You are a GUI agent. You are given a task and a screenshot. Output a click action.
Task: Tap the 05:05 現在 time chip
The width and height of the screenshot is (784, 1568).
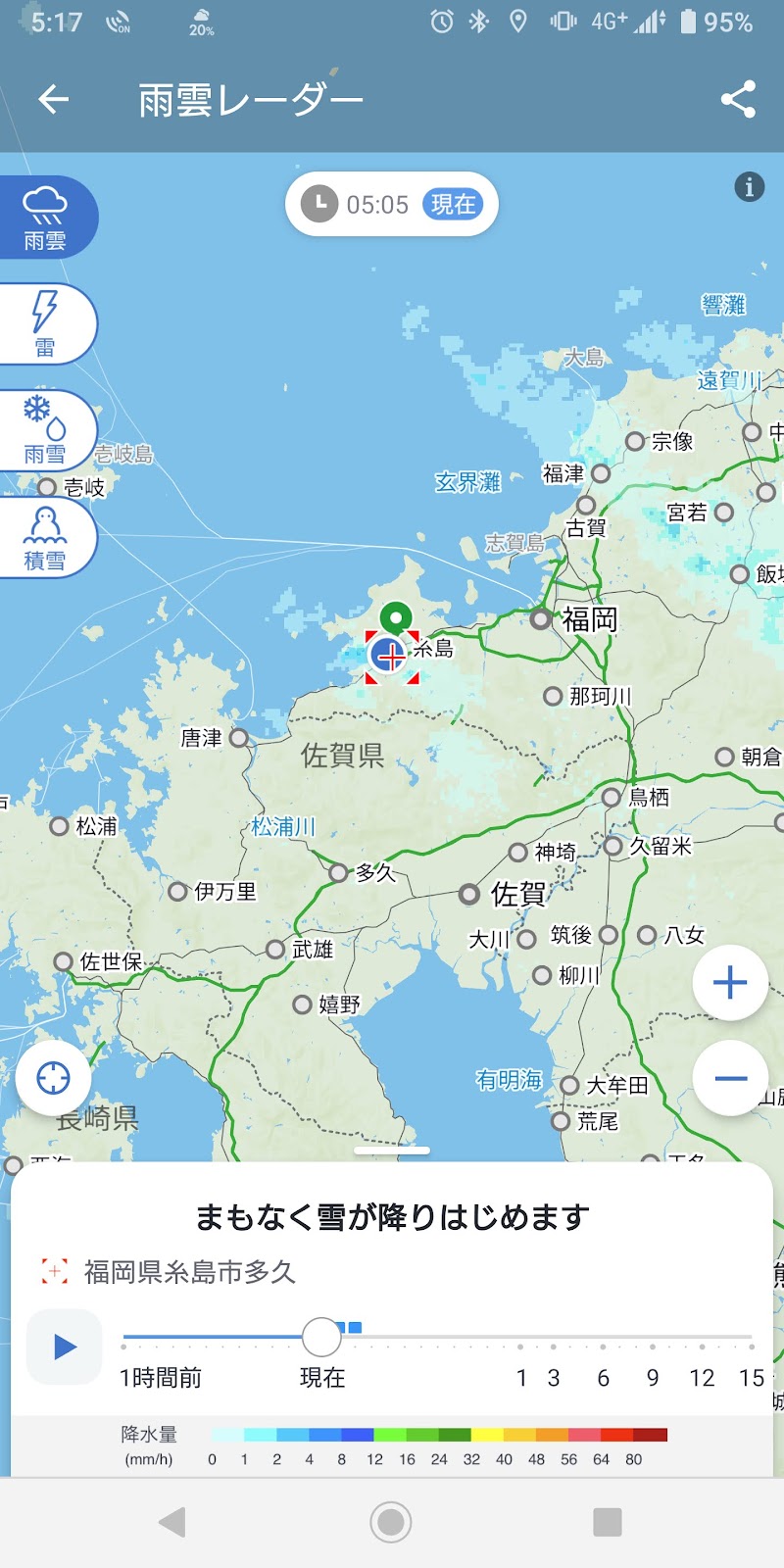392,204
